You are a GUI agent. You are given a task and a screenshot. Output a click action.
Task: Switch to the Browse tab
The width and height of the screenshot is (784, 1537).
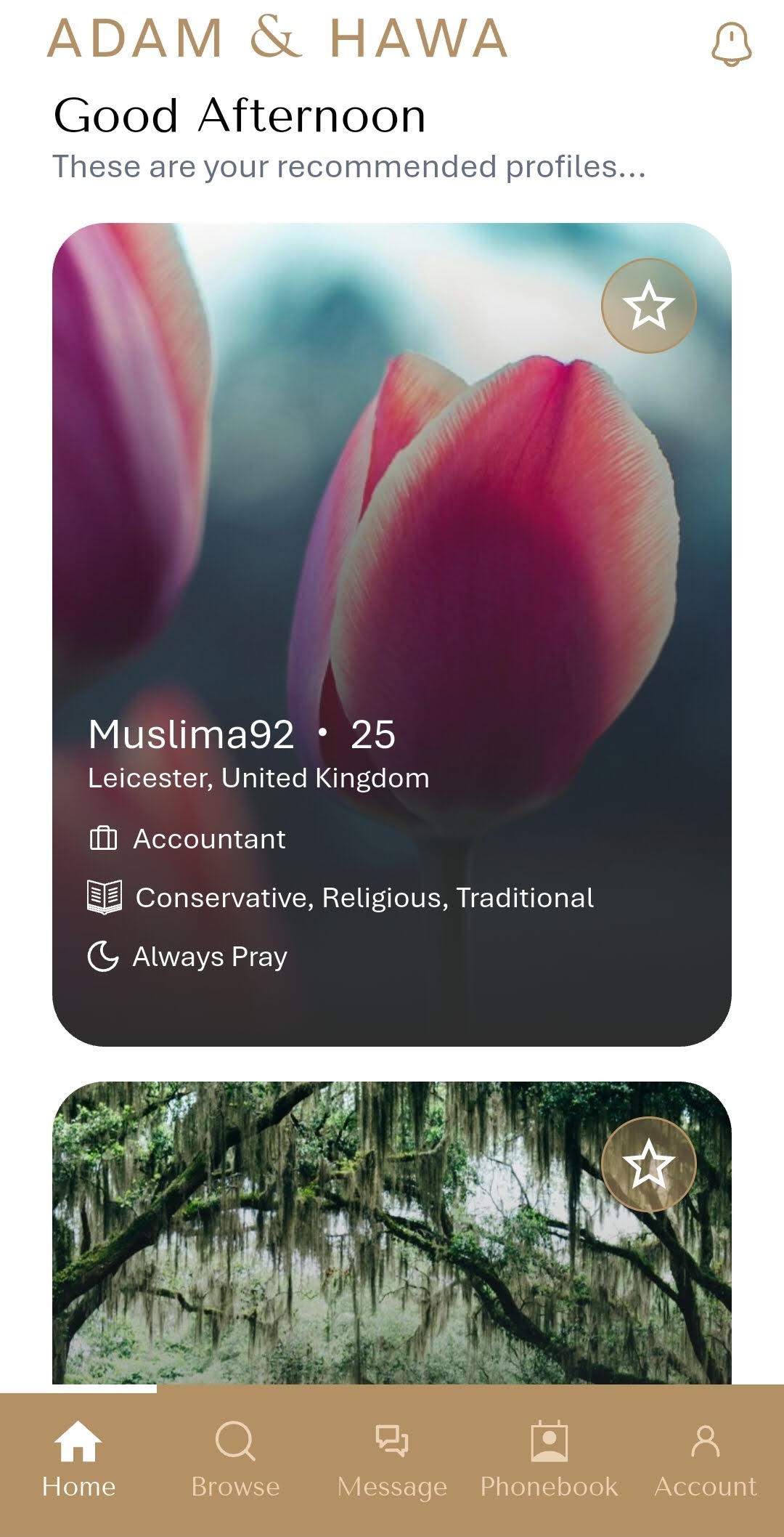235,1460
